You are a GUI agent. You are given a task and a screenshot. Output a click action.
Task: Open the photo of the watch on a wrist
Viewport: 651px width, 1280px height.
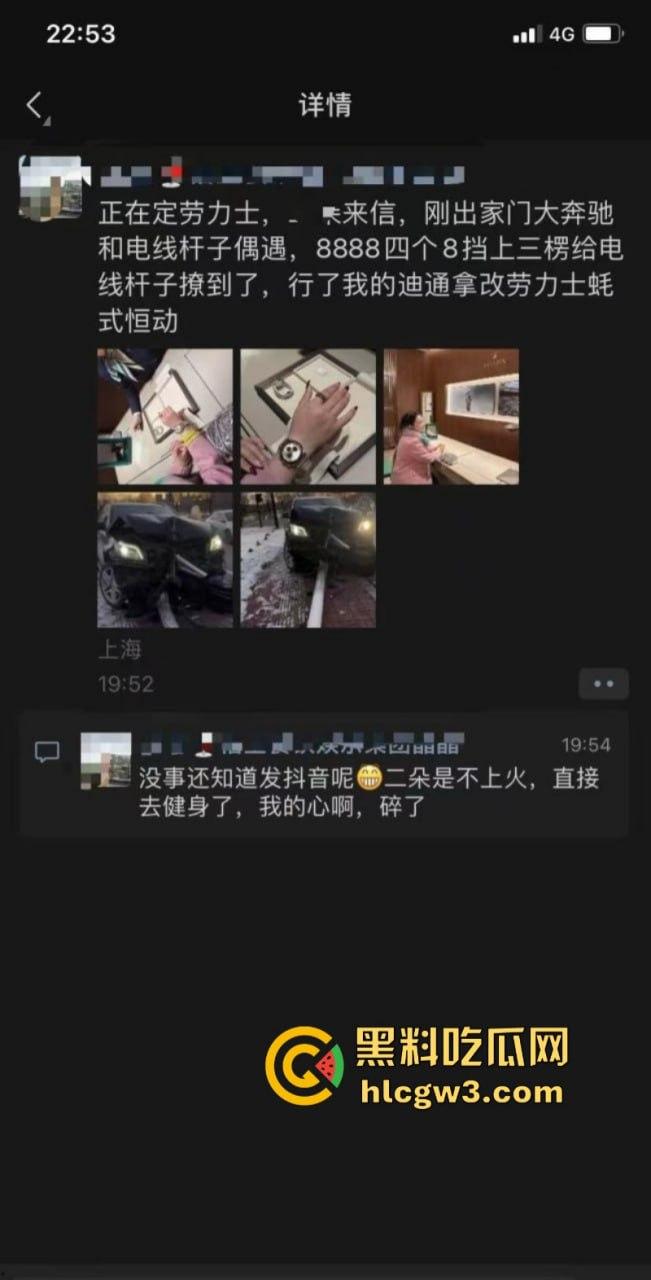(308, 416)
